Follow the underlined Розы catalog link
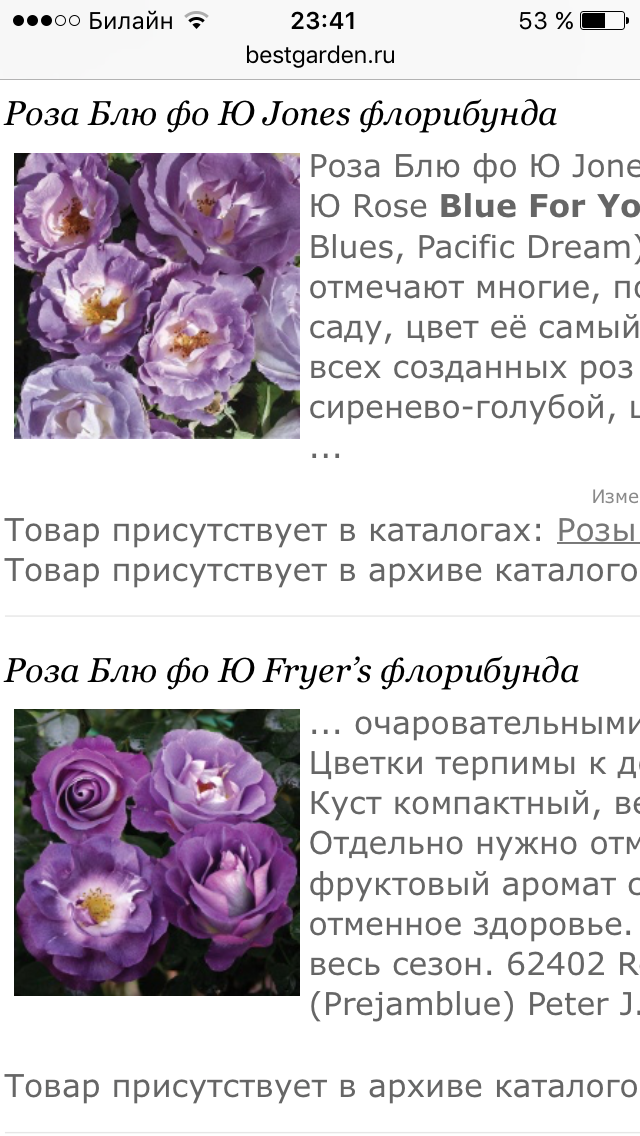This screenshot has width=640, height=1136. 598,531
